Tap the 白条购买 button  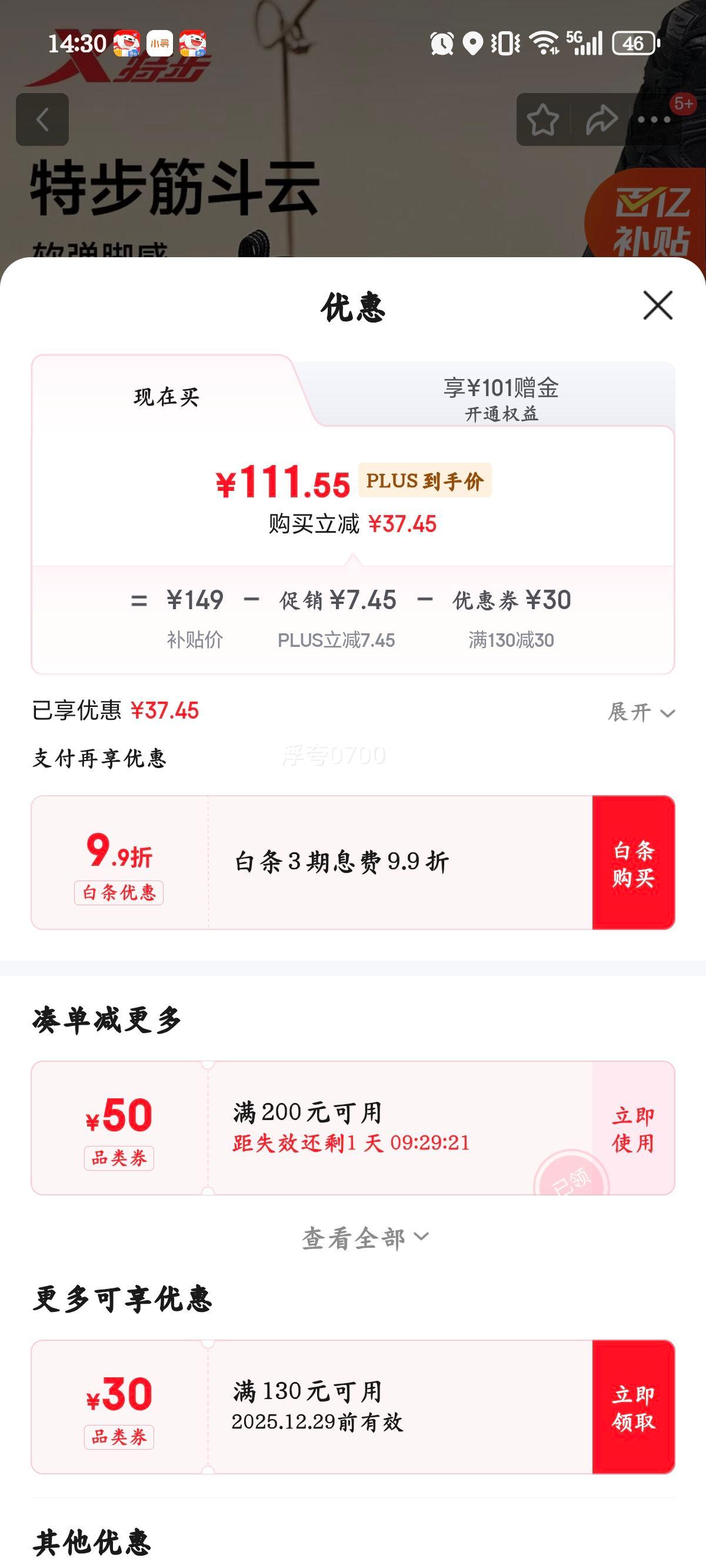pos(633,862)
